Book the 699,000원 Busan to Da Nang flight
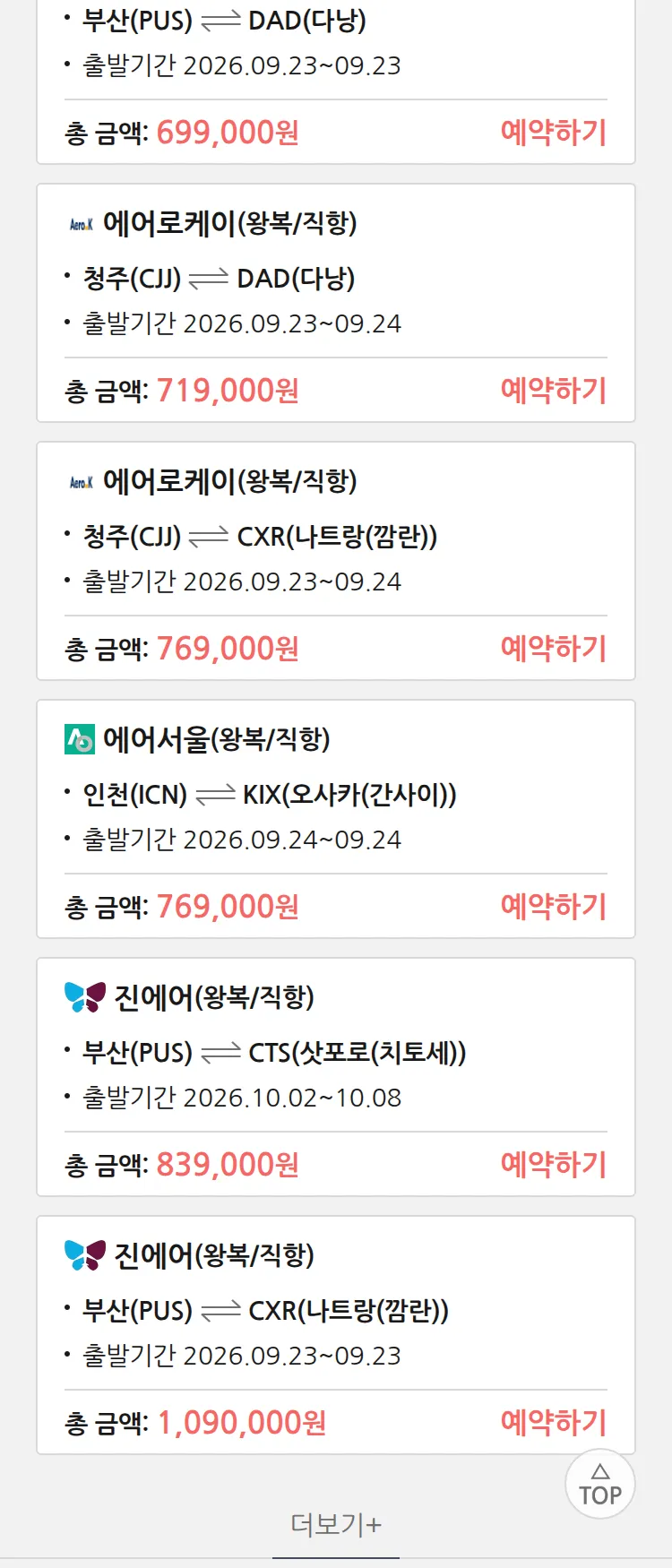Screen dimensions: 672x1568 point(554,133)
